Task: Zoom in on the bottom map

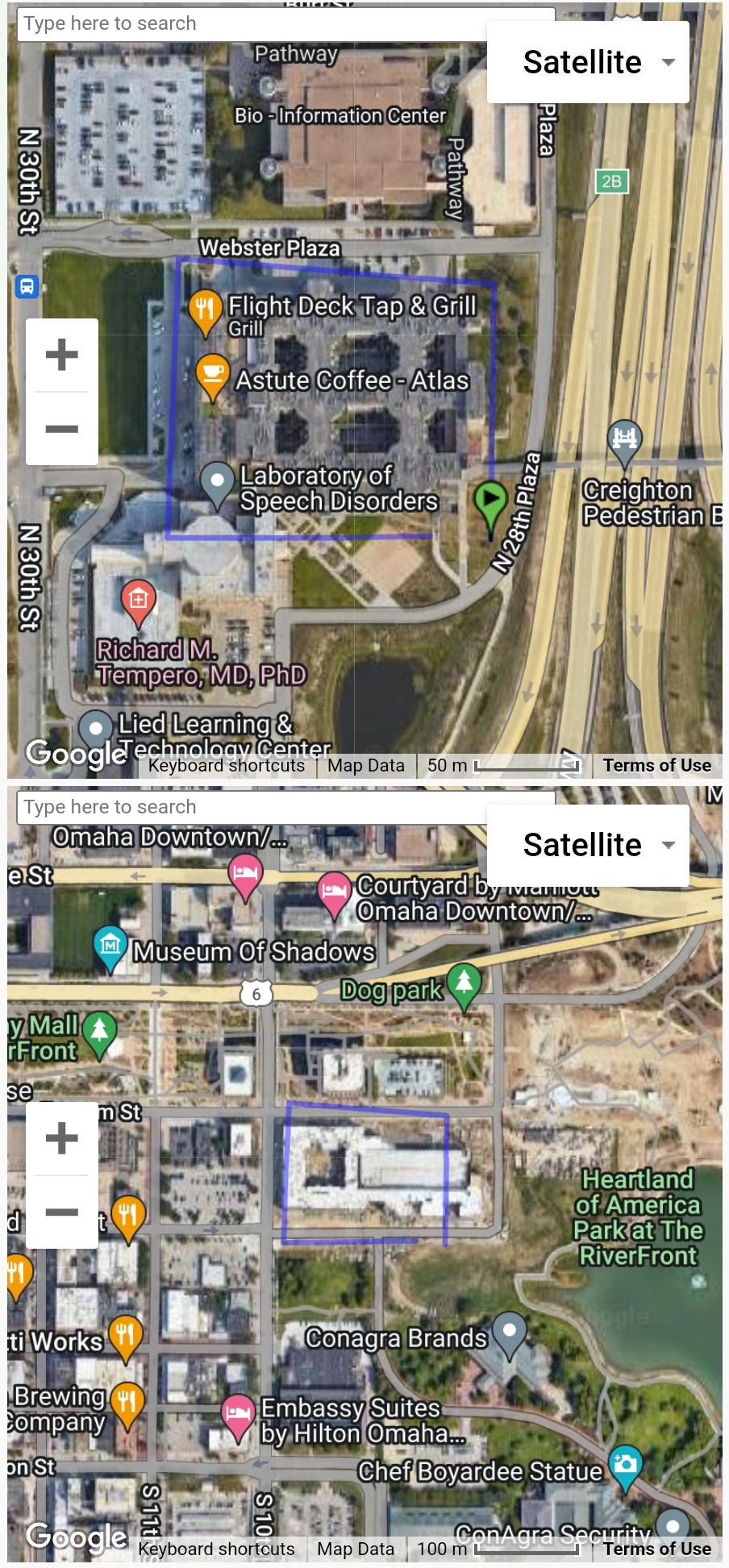Action: [62, 1138]
